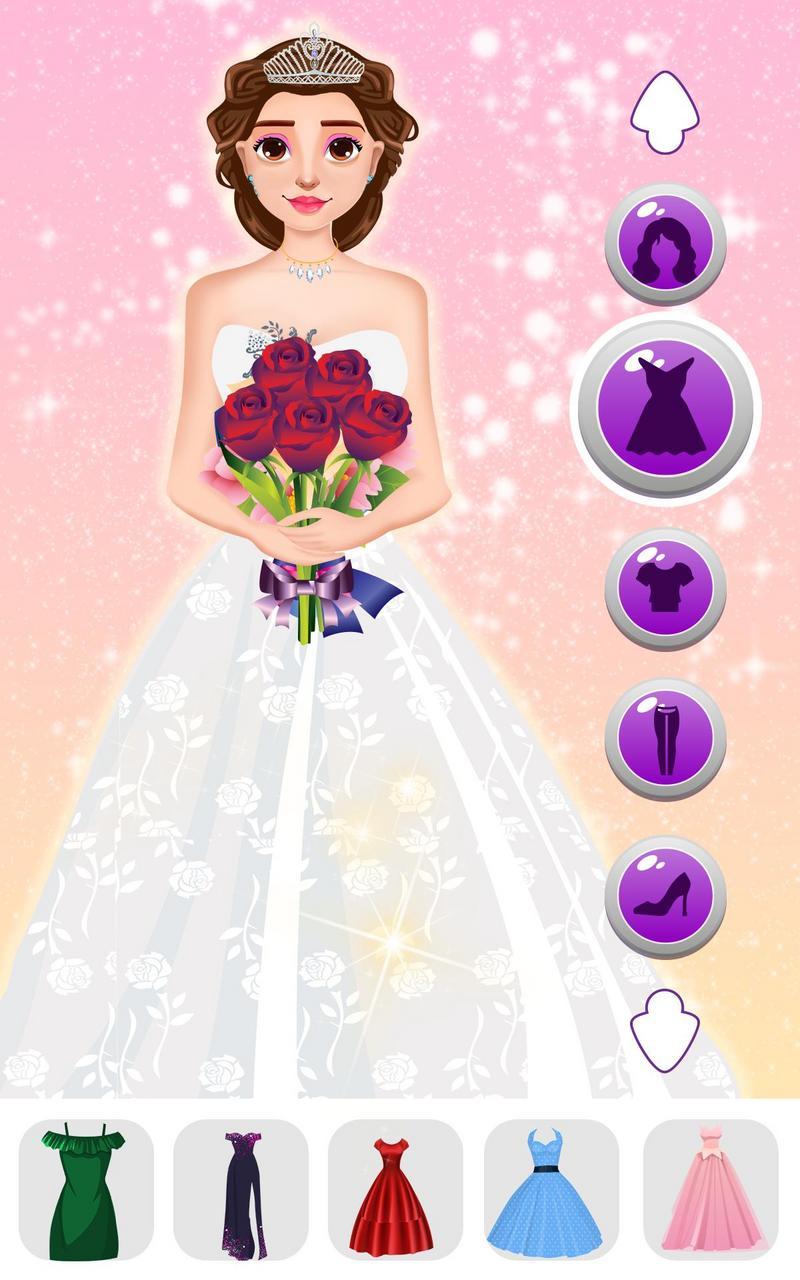800x1280 pixels.
Task: Choose the dark navy slit gown
Action: click(241, 1189)
